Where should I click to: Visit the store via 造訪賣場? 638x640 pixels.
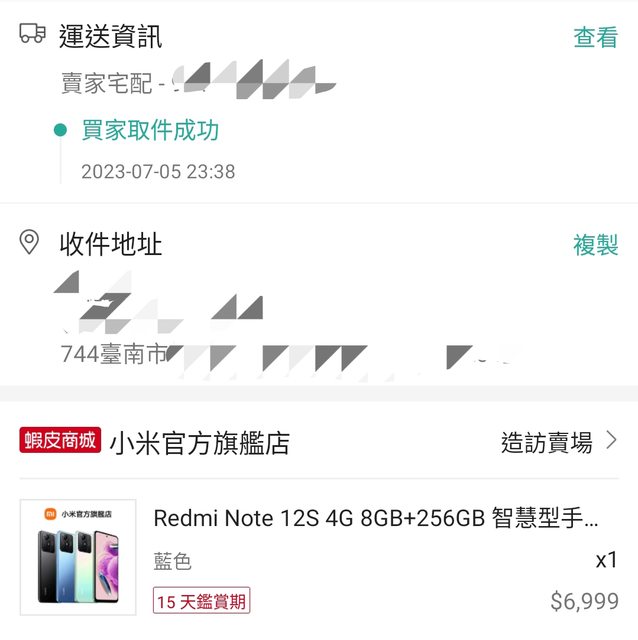tap(559, 442)
